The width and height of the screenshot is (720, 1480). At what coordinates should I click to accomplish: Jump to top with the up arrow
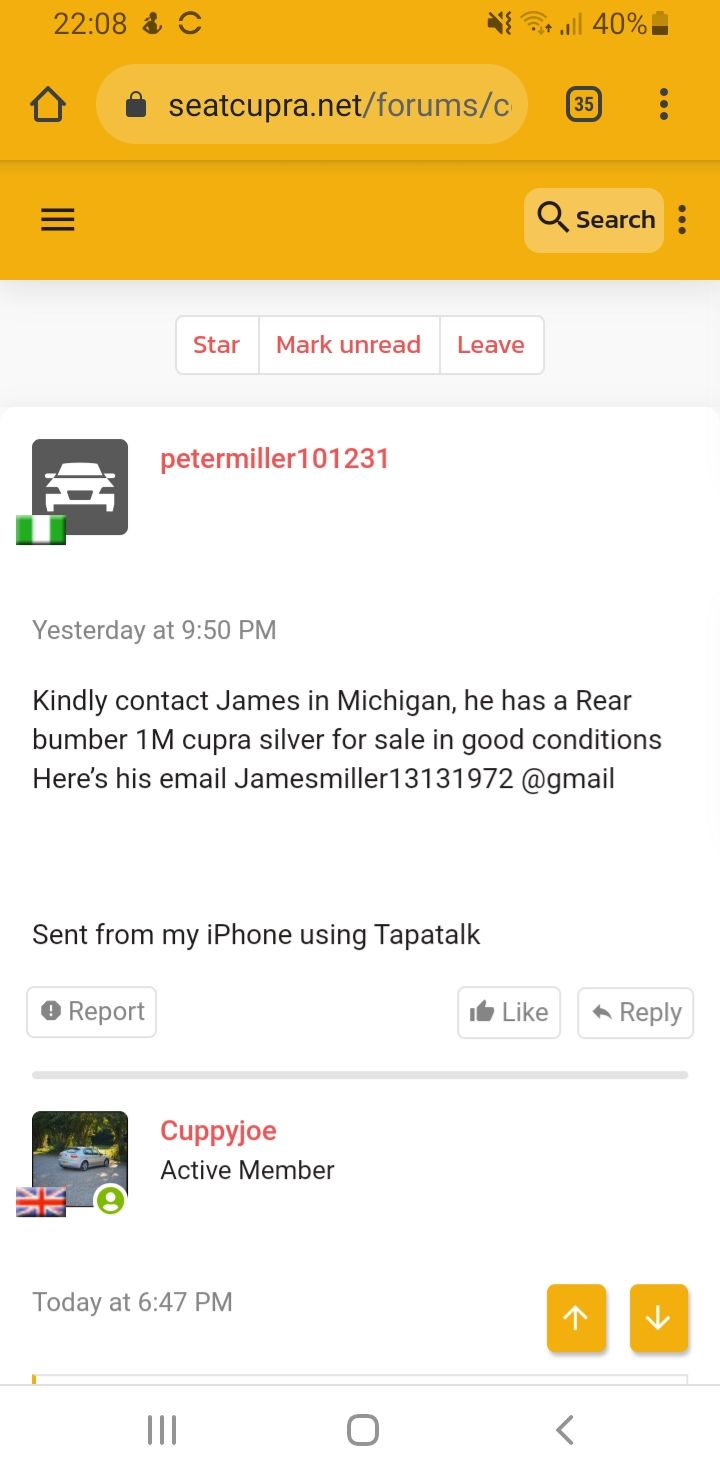pos(577,1318)
